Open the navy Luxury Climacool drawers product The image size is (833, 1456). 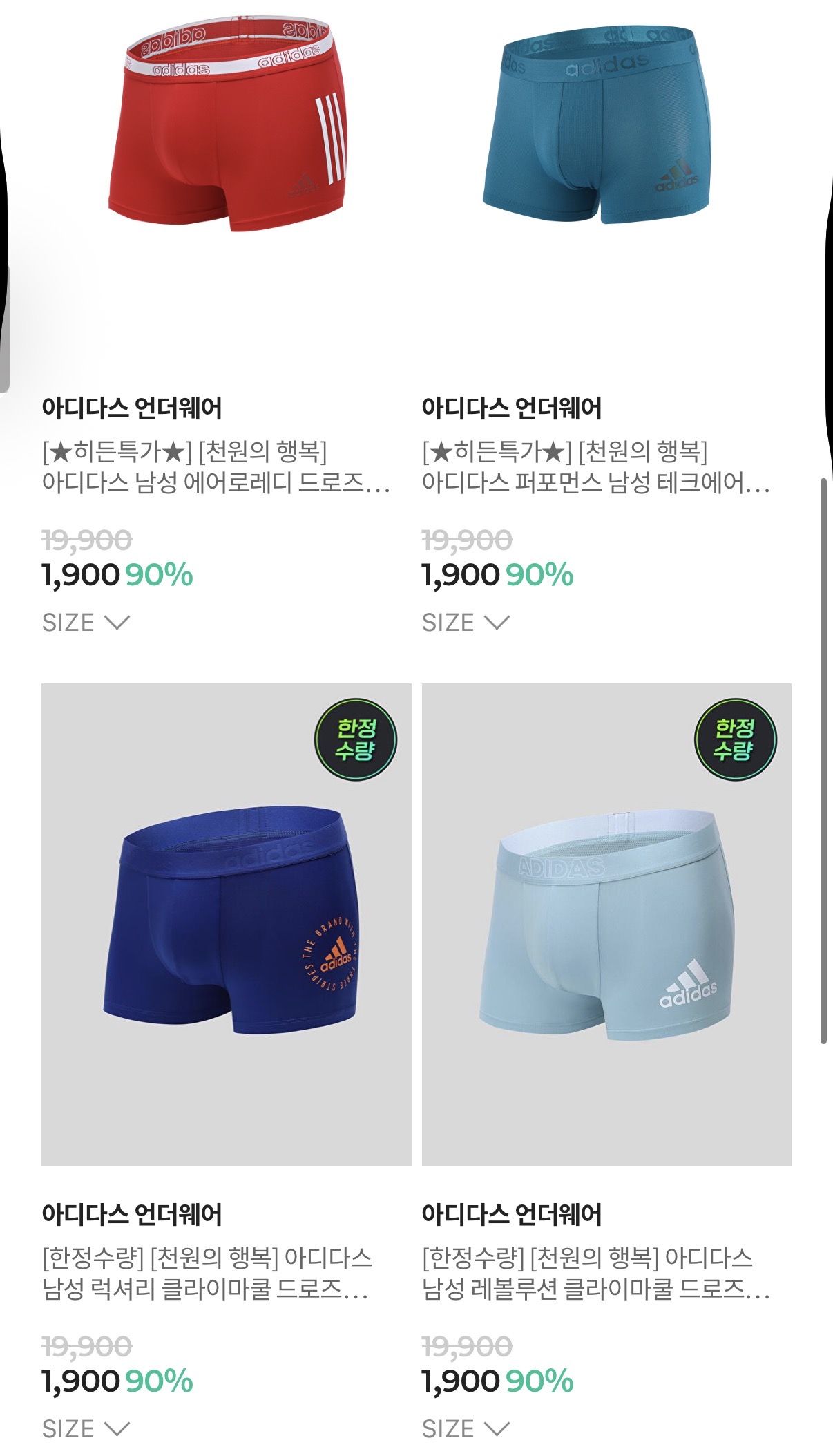pyautogui.click(x=227, y=925)
